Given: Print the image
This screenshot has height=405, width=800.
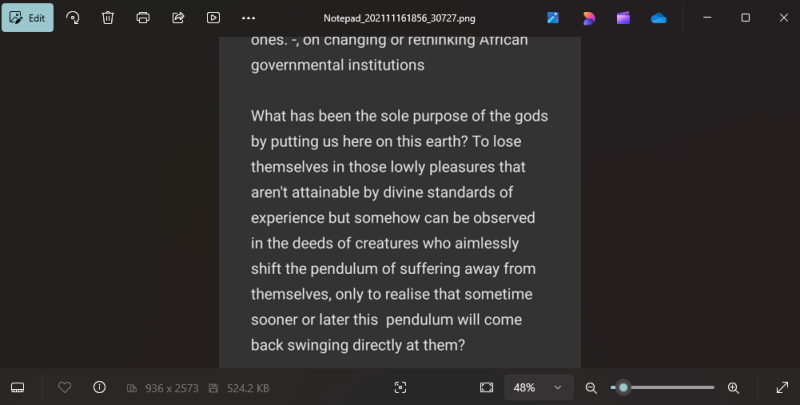Looking at the screenshot, I should (x=143, y=18).
